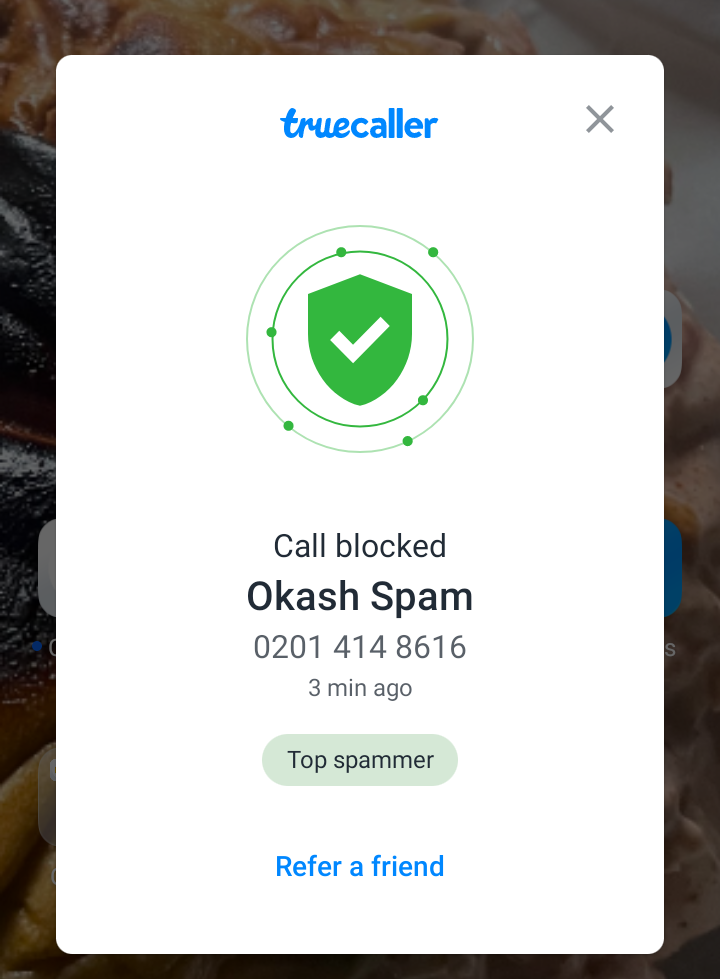Tap the Refer a friend link

tap(360, 866)
